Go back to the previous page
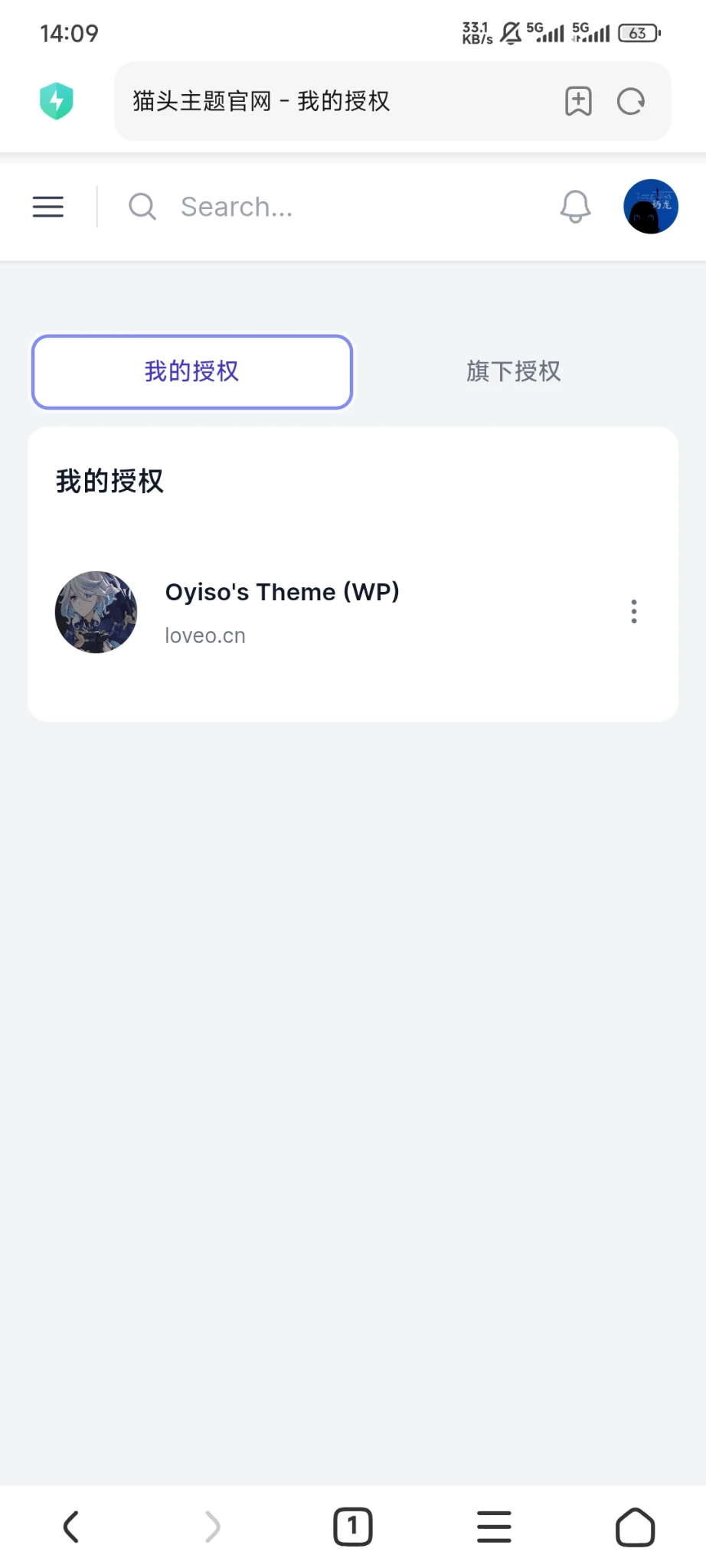 [71, 1527]
